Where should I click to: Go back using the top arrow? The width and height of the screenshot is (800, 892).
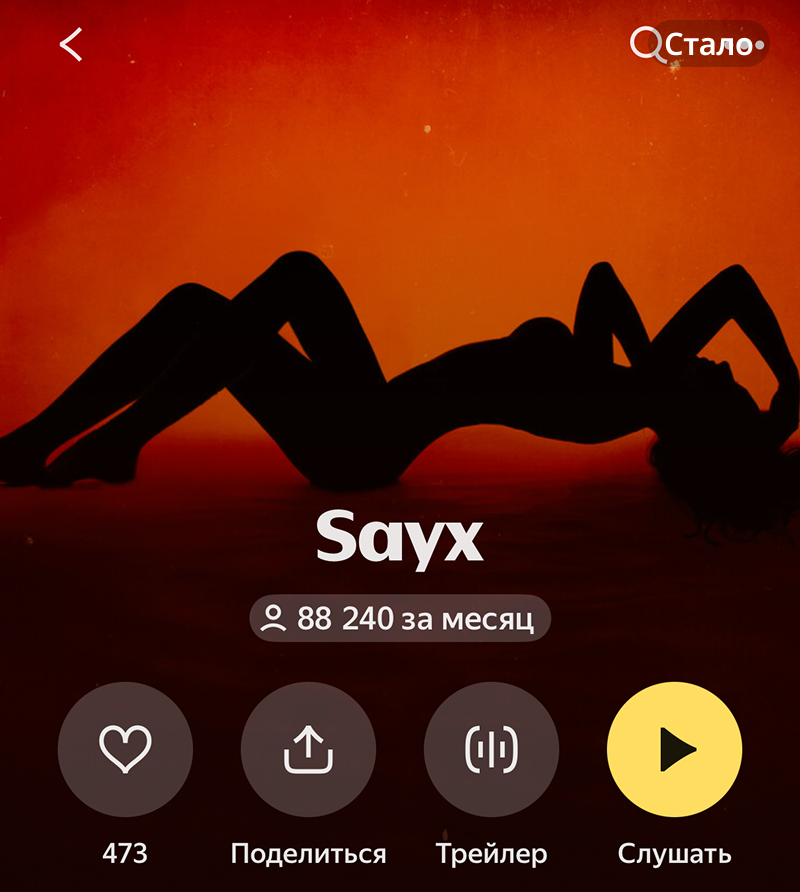(71, 45)
